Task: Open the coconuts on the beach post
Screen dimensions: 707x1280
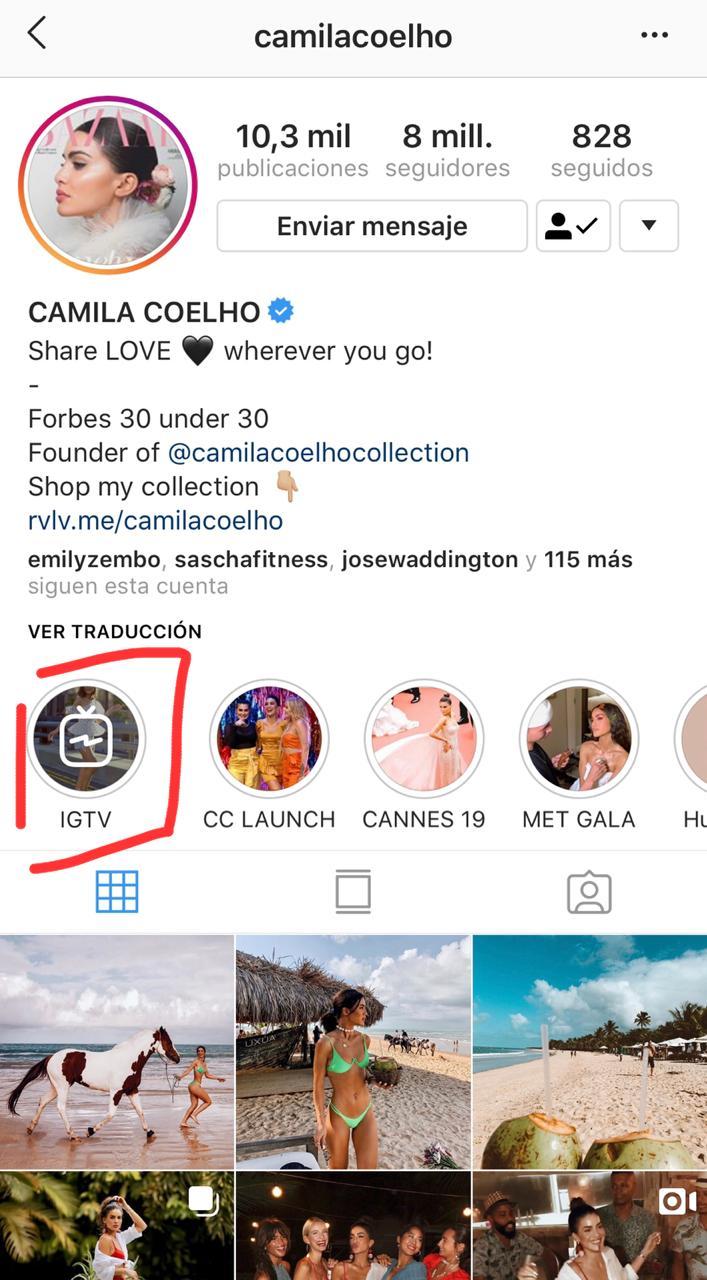Action: pos(589,1052)
